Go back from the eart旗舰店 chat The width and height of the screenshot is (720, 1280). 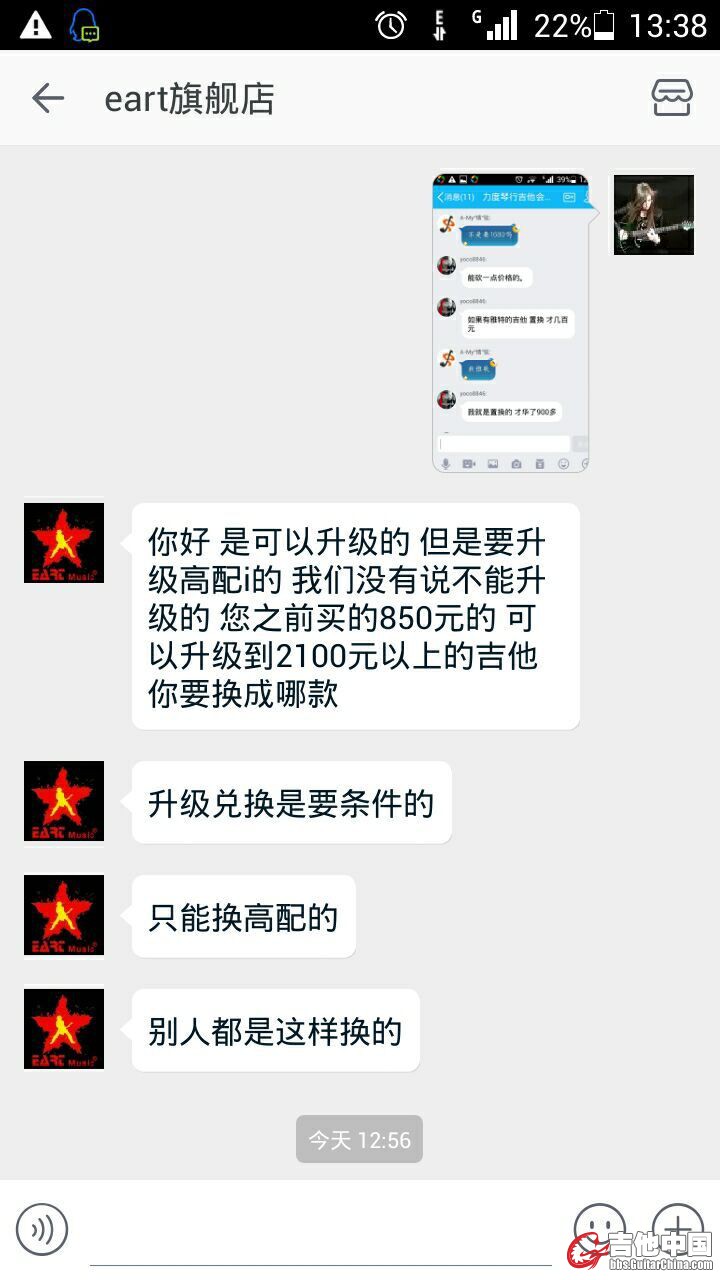pos(47,98)
